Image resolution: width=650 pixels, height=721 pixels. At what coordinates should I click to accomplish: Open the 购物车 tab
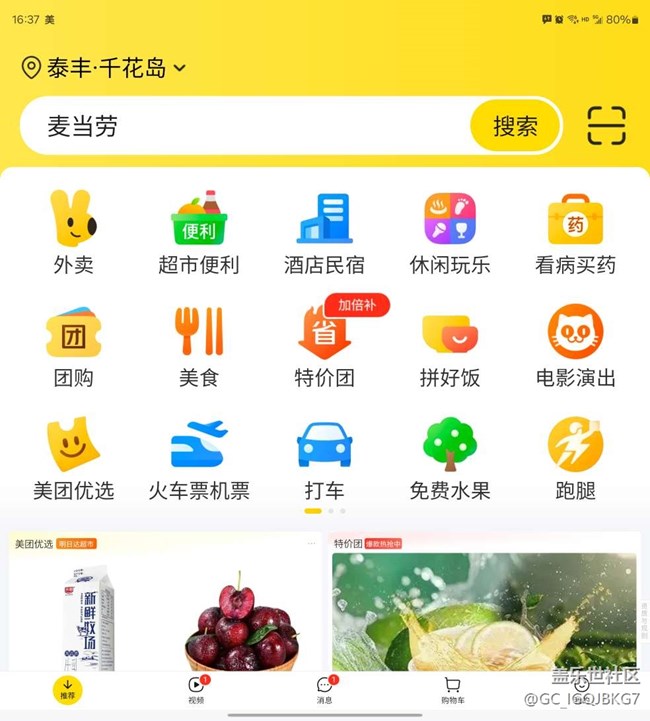tap(452, 689)
